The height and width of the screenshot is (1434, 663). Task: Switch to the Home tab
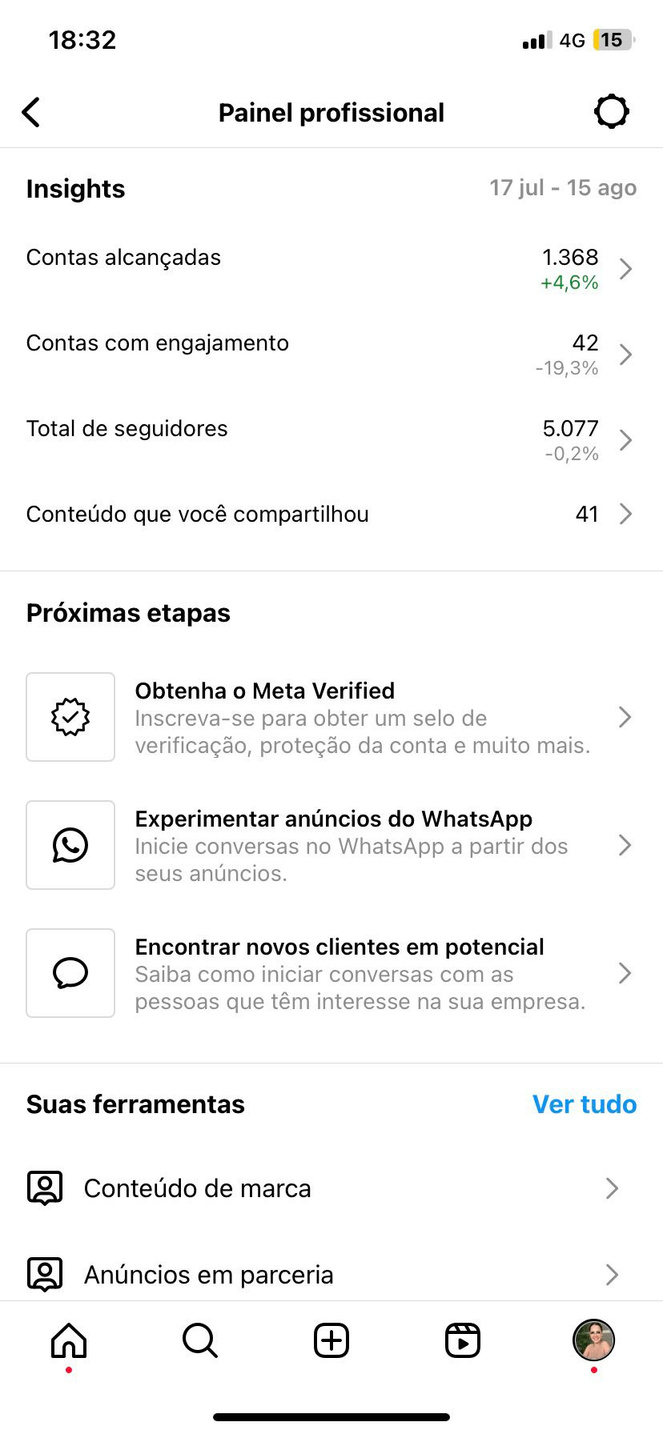69,1340
